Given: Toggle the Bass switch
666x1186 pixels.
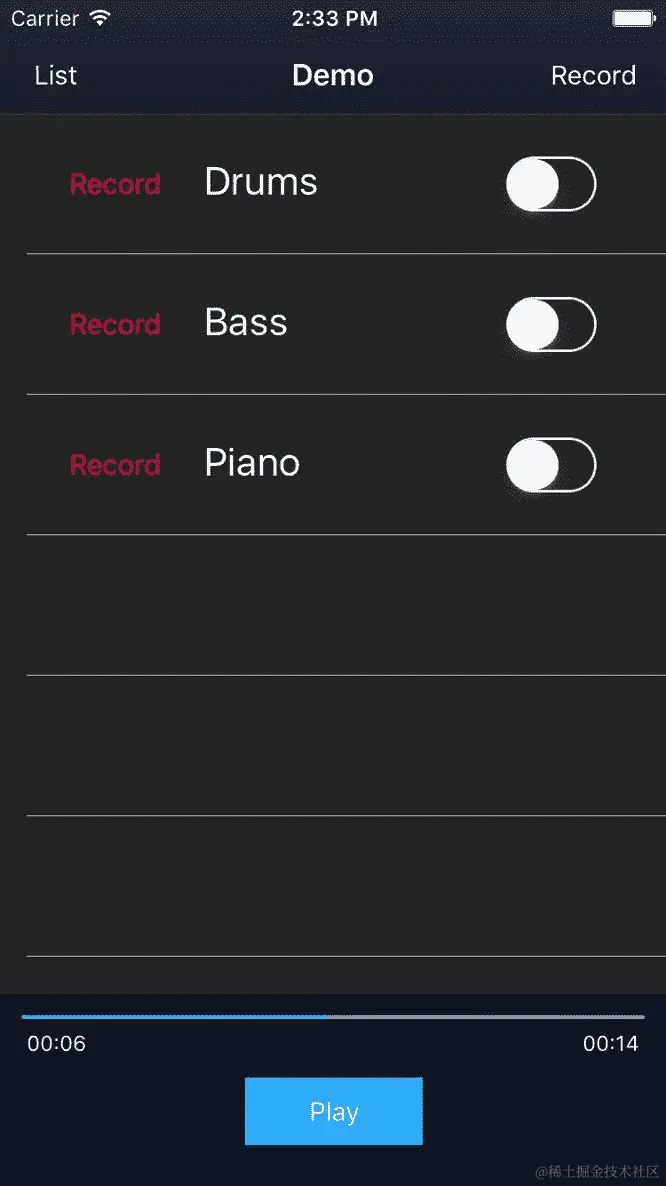Looking at the screenshot, I should [x=550, y=324].
